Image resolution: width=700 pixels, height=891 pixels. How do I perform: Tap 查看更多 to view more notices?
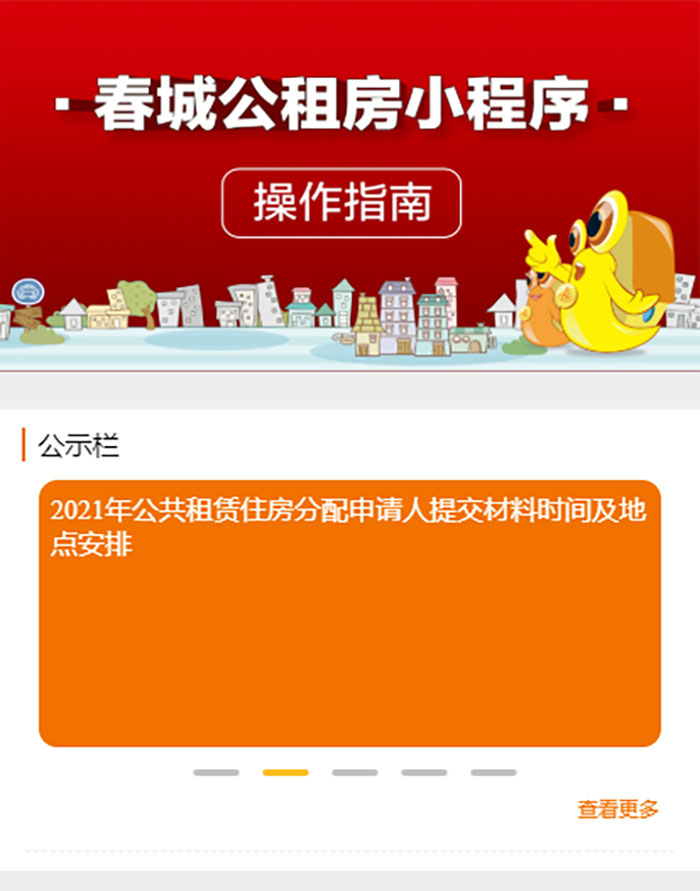coord(618,810)
